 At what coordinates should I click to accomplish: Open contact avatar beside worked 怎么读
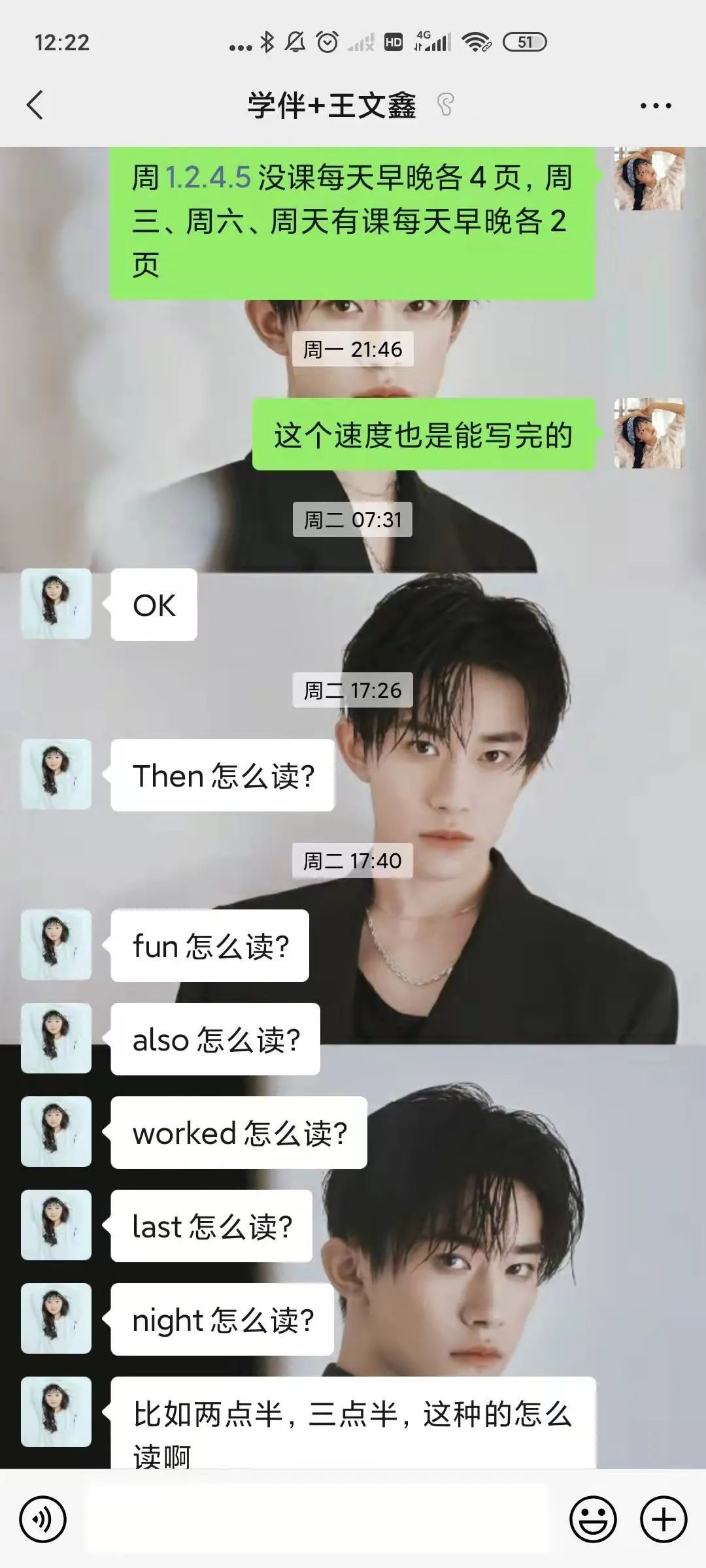point(56,1132)
